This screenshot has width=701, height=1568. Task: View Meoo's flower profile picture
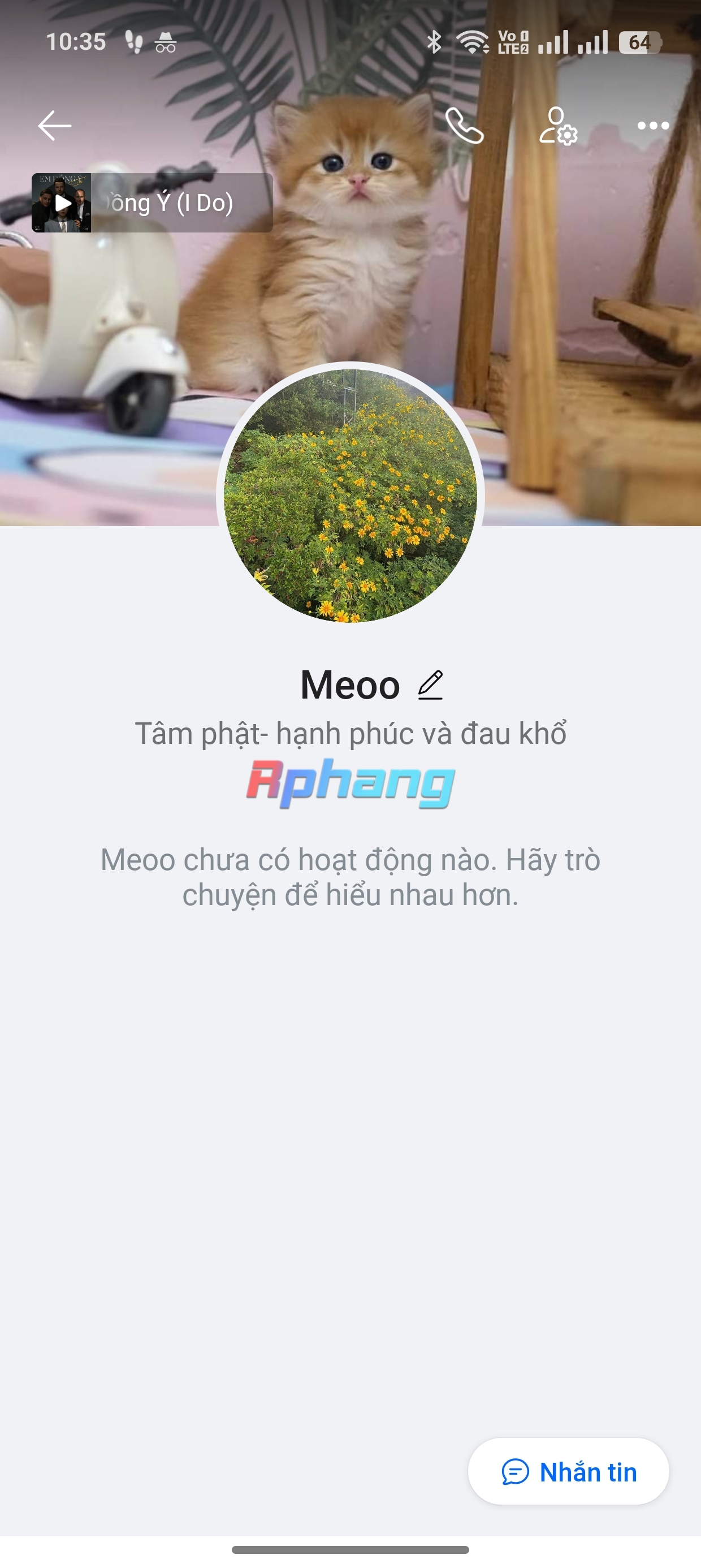[350, 496]
